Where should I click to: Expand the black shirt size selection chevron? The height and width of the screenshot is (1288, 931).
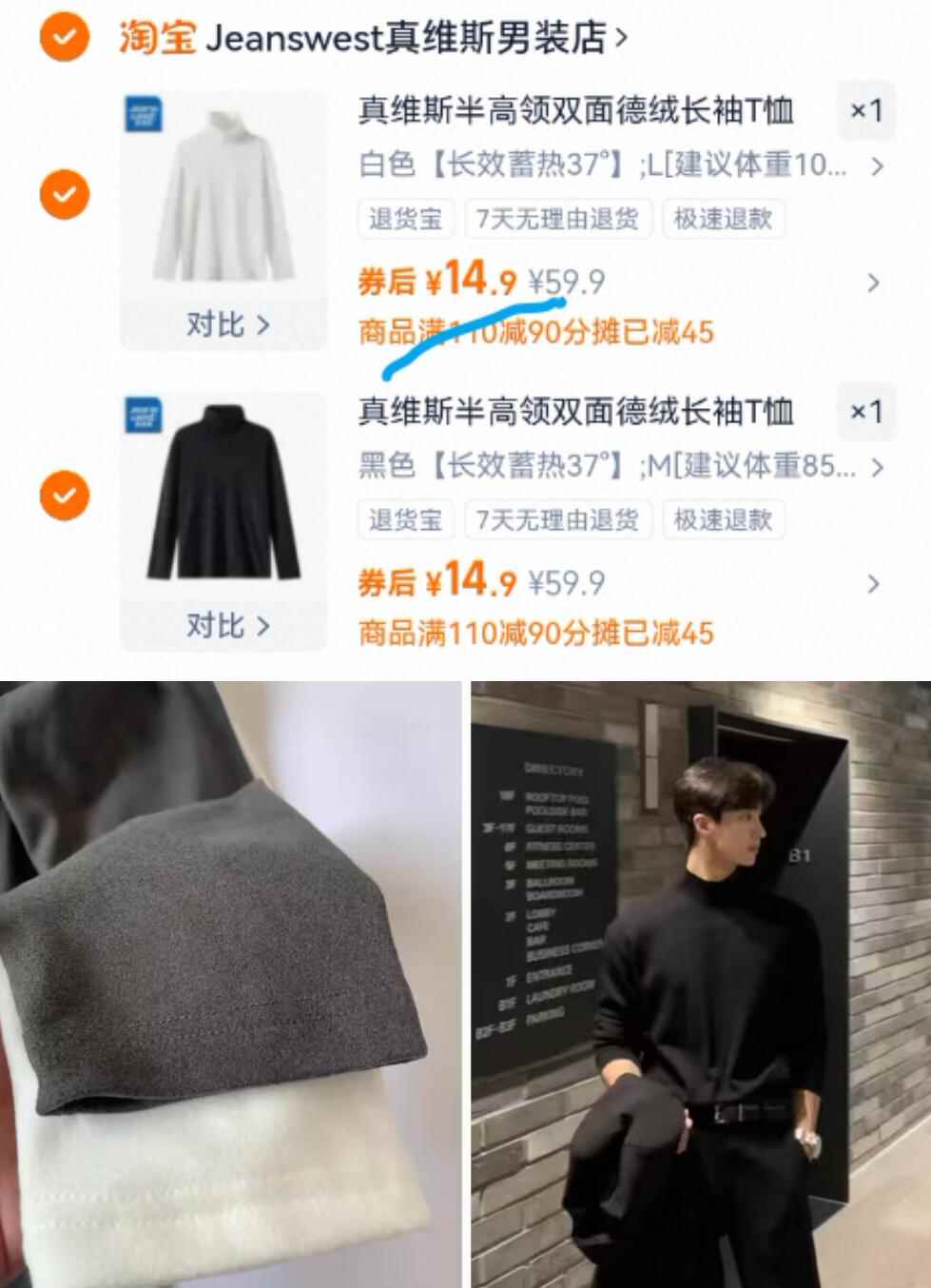(x=876, y=467)
